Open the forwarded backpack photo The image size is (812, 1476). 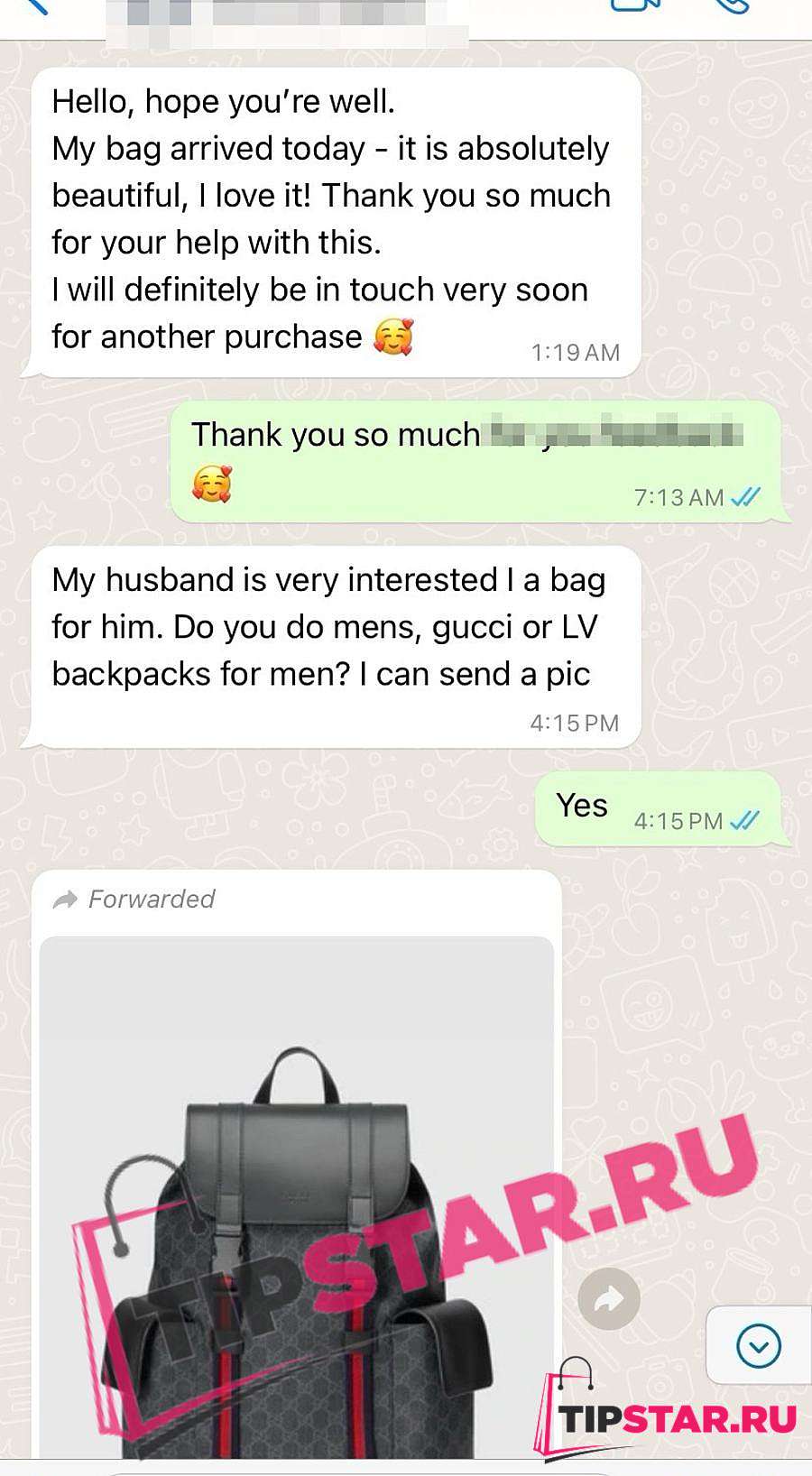(x=297, y=1197)
